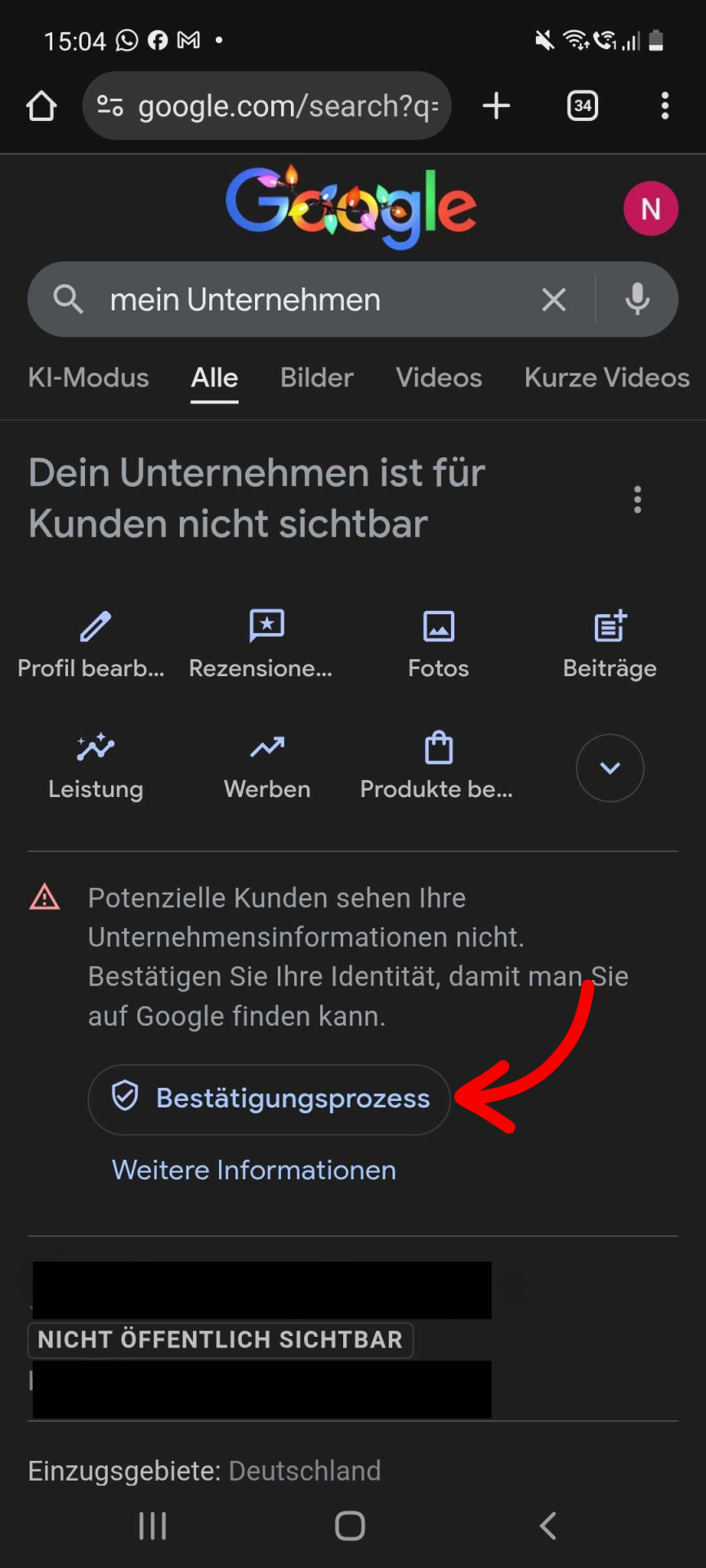
Task: Switch to the Bilder tab
Action: 316,377
